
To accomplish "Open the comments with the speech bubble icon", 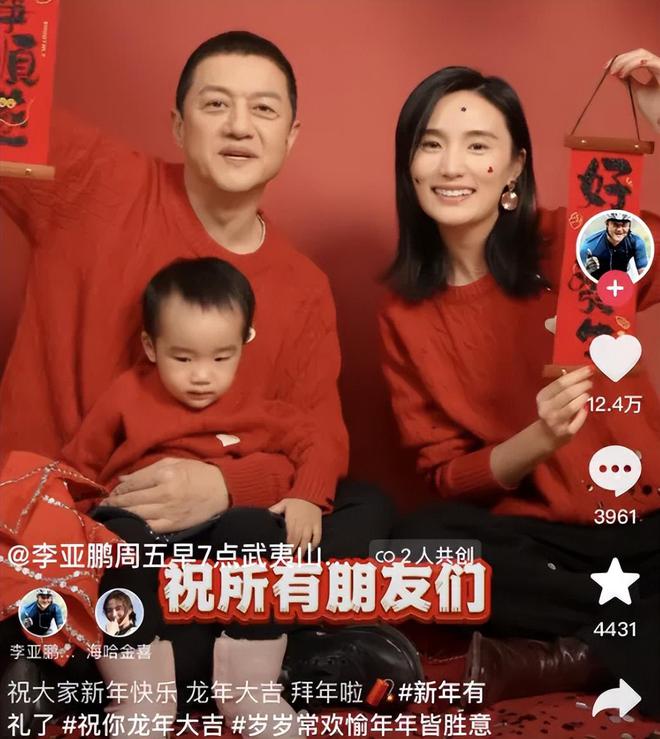I will 614,470.
